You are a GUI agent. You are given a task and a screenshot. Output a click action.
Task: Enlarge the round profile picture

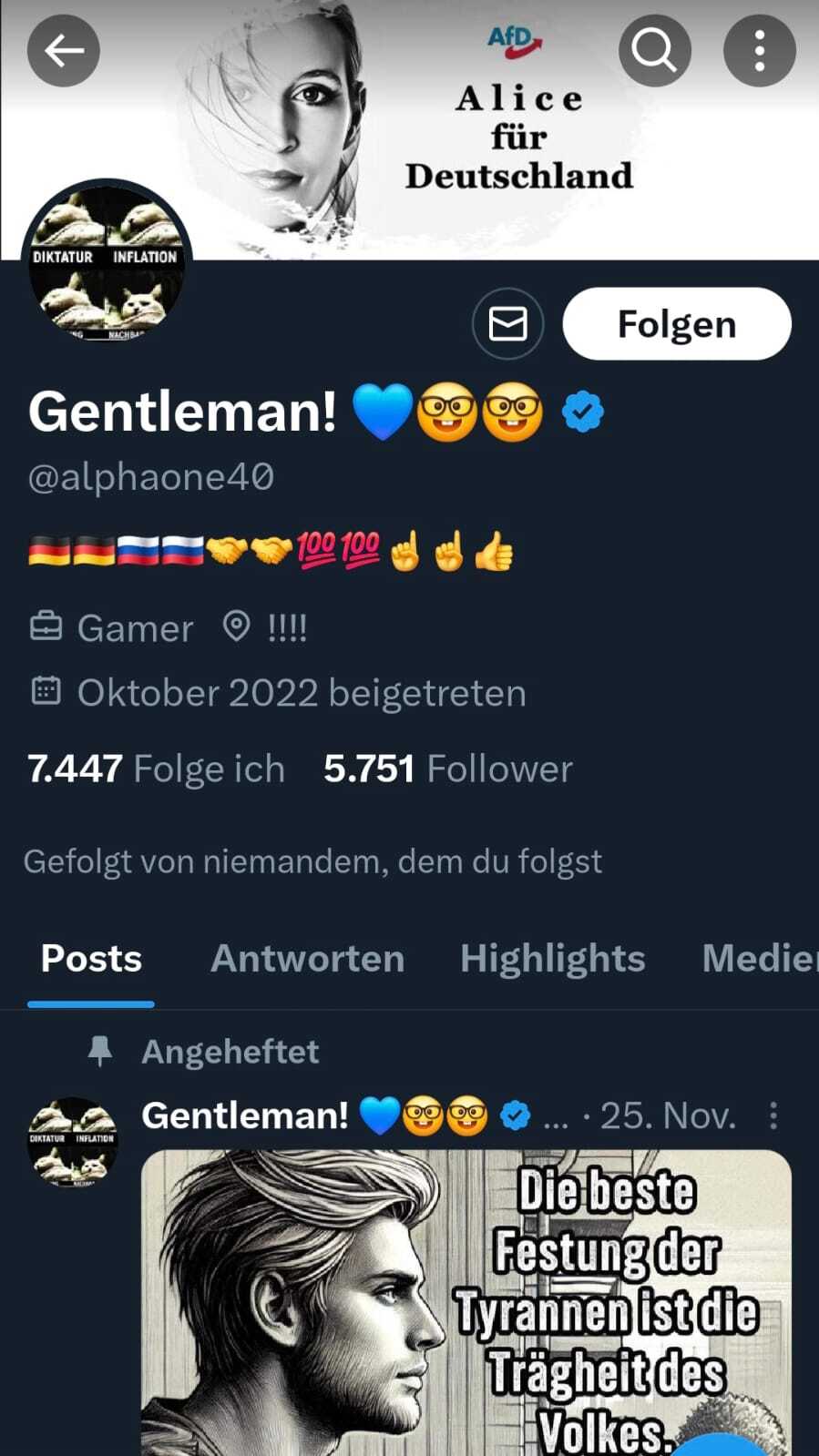pos(107,264)
